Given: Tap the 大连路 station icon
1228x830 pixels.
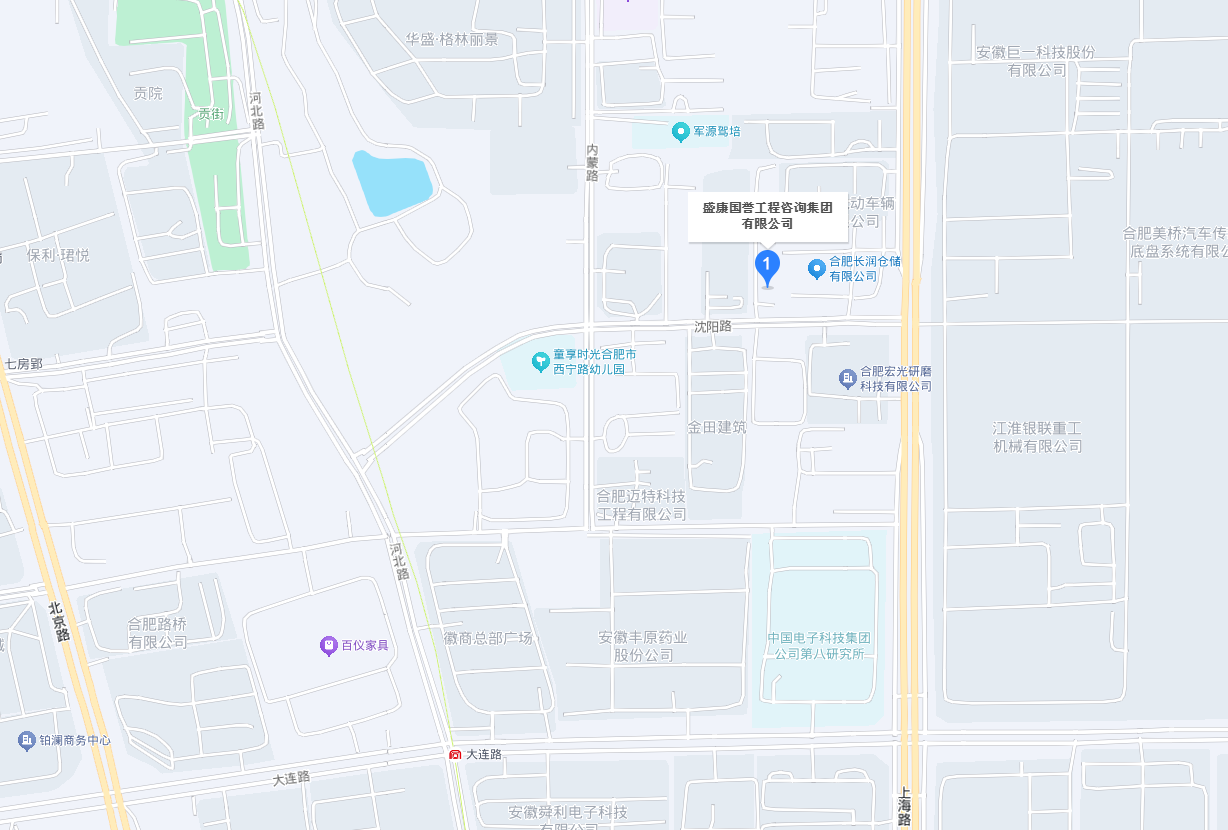Looking at the screenshot, I should (x=455, y=754).
